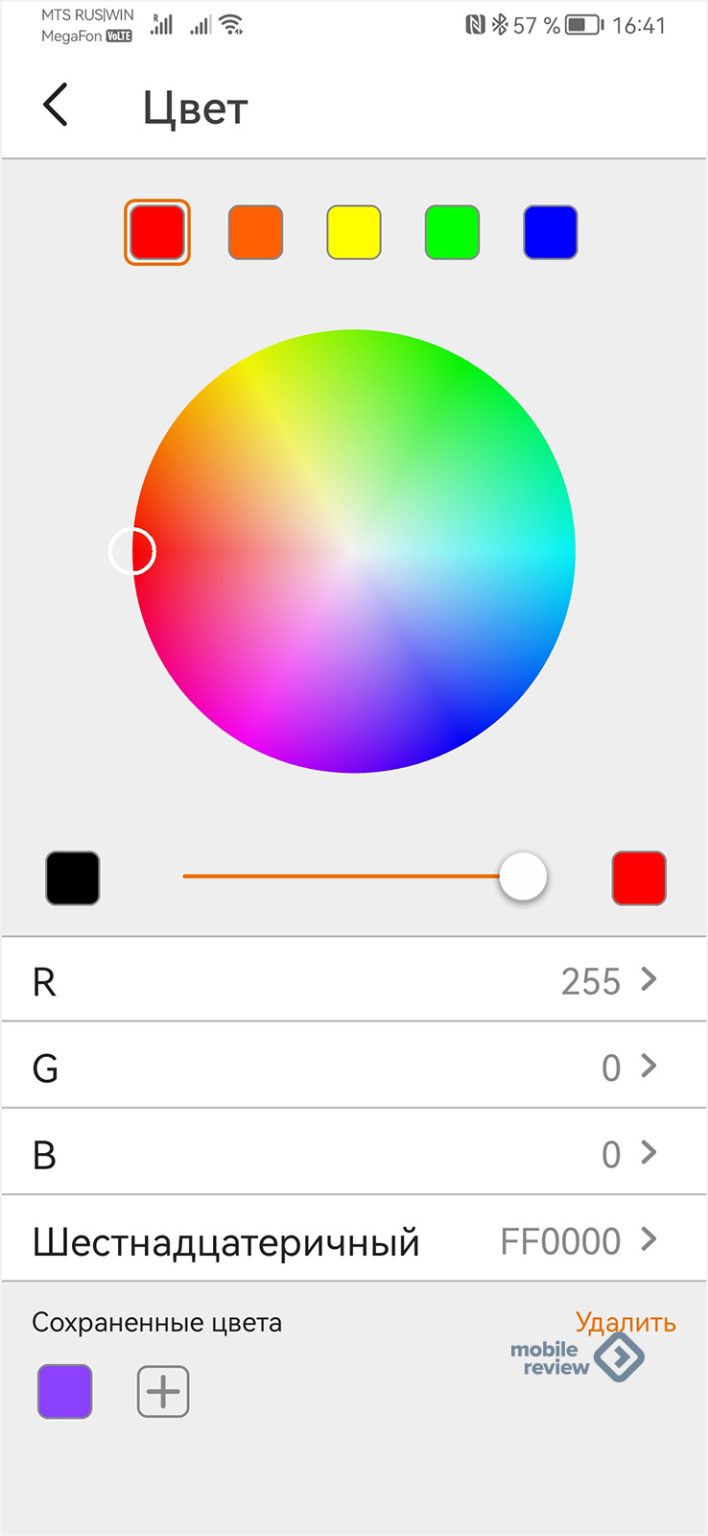Tap the brightness slider knob

coord(523,877)
